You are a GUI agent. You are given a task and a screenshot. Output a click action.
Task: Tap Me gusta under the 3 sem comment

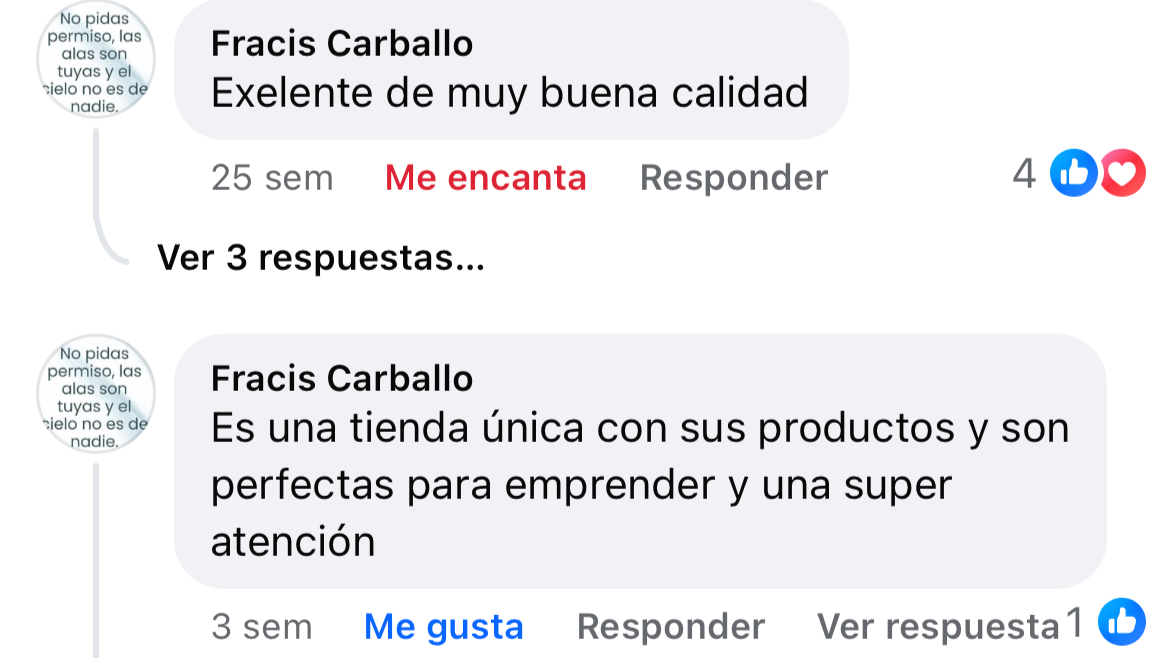[443, 627]
